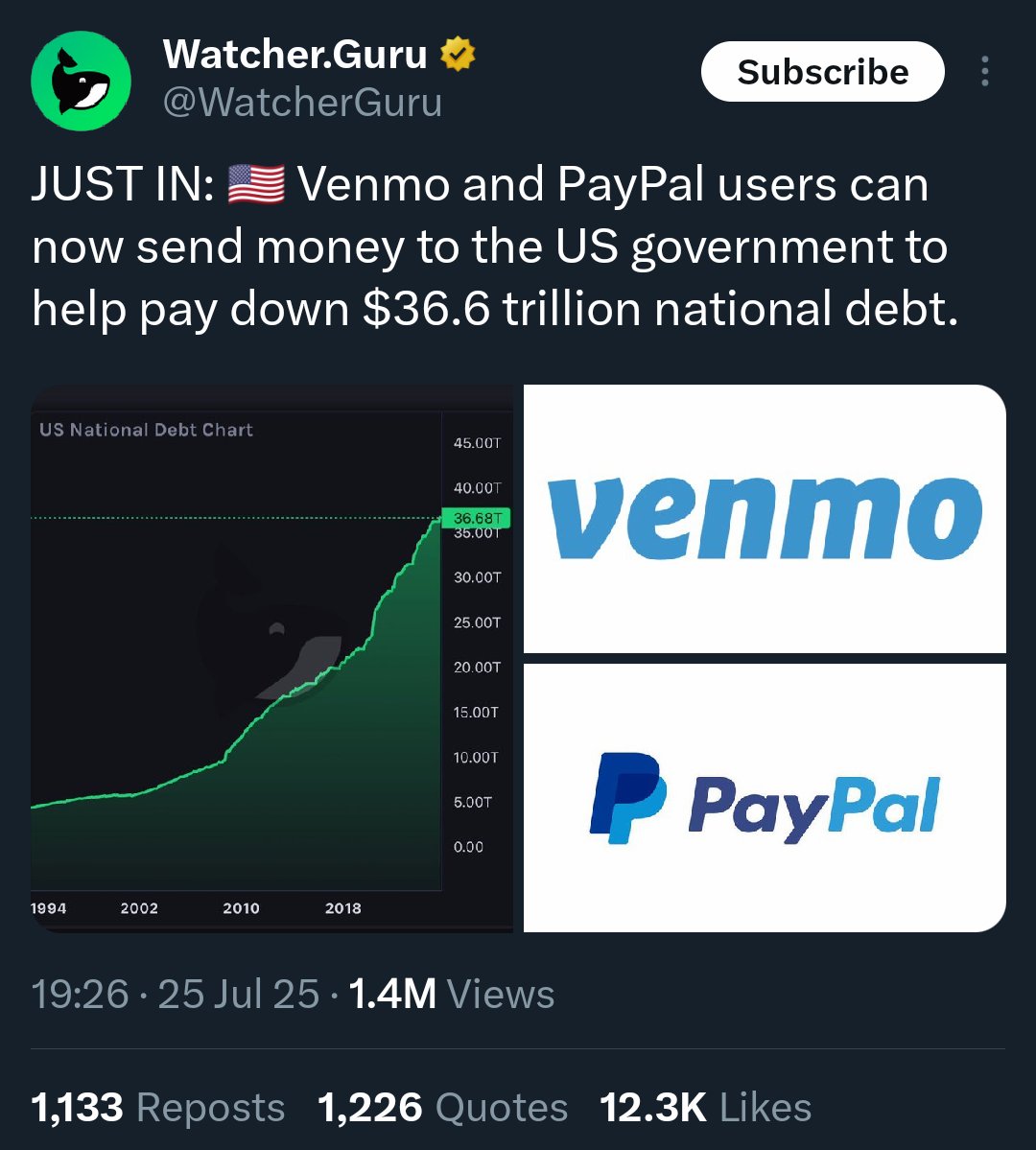
Task: Open the PayPal logo image
Action: pyautogui.click(x=765, y=797)
